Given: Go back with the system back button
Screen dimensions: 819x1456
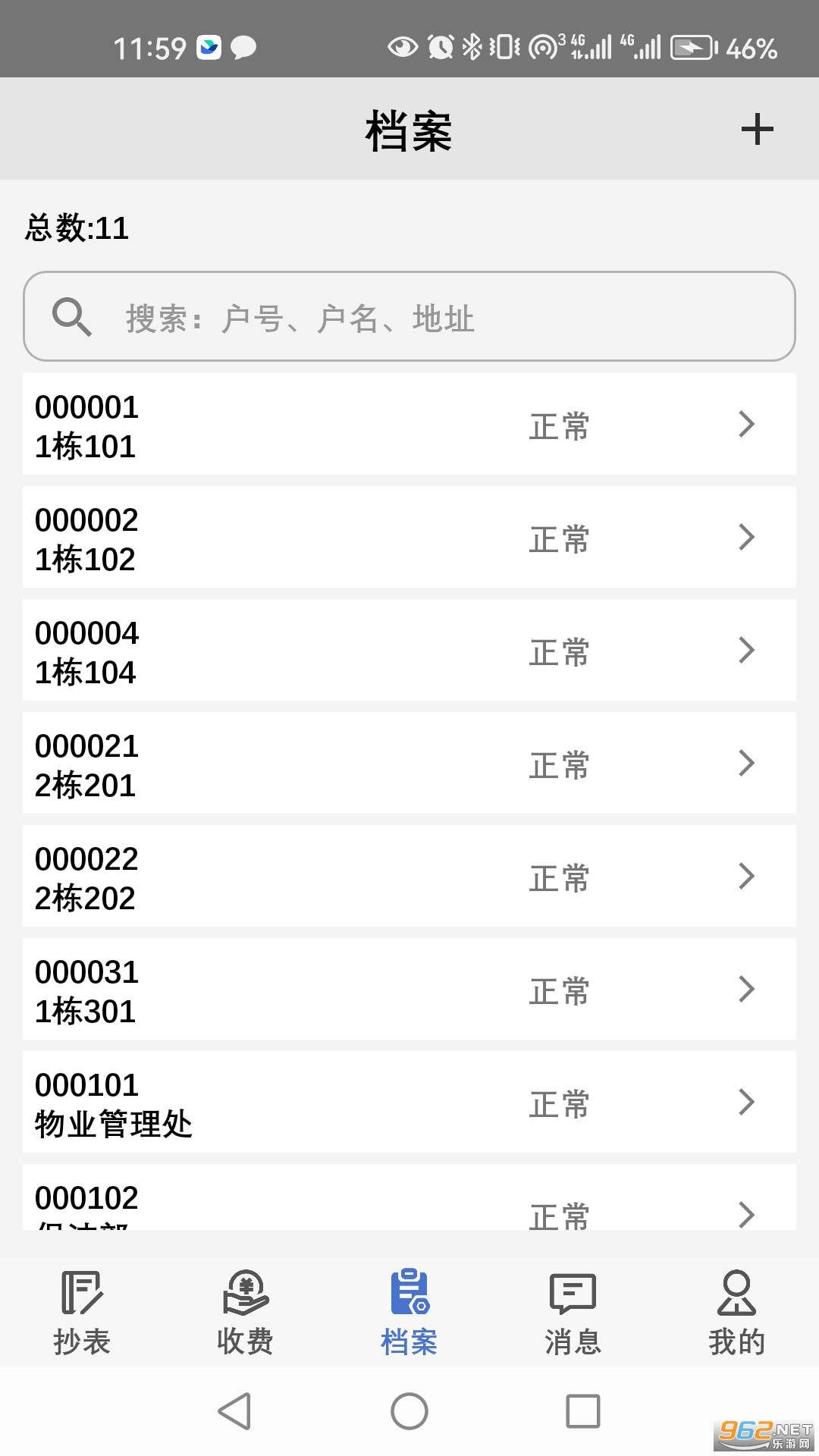Looking at the screenshot, I should pyautogui.click(x=234, y=1411).
